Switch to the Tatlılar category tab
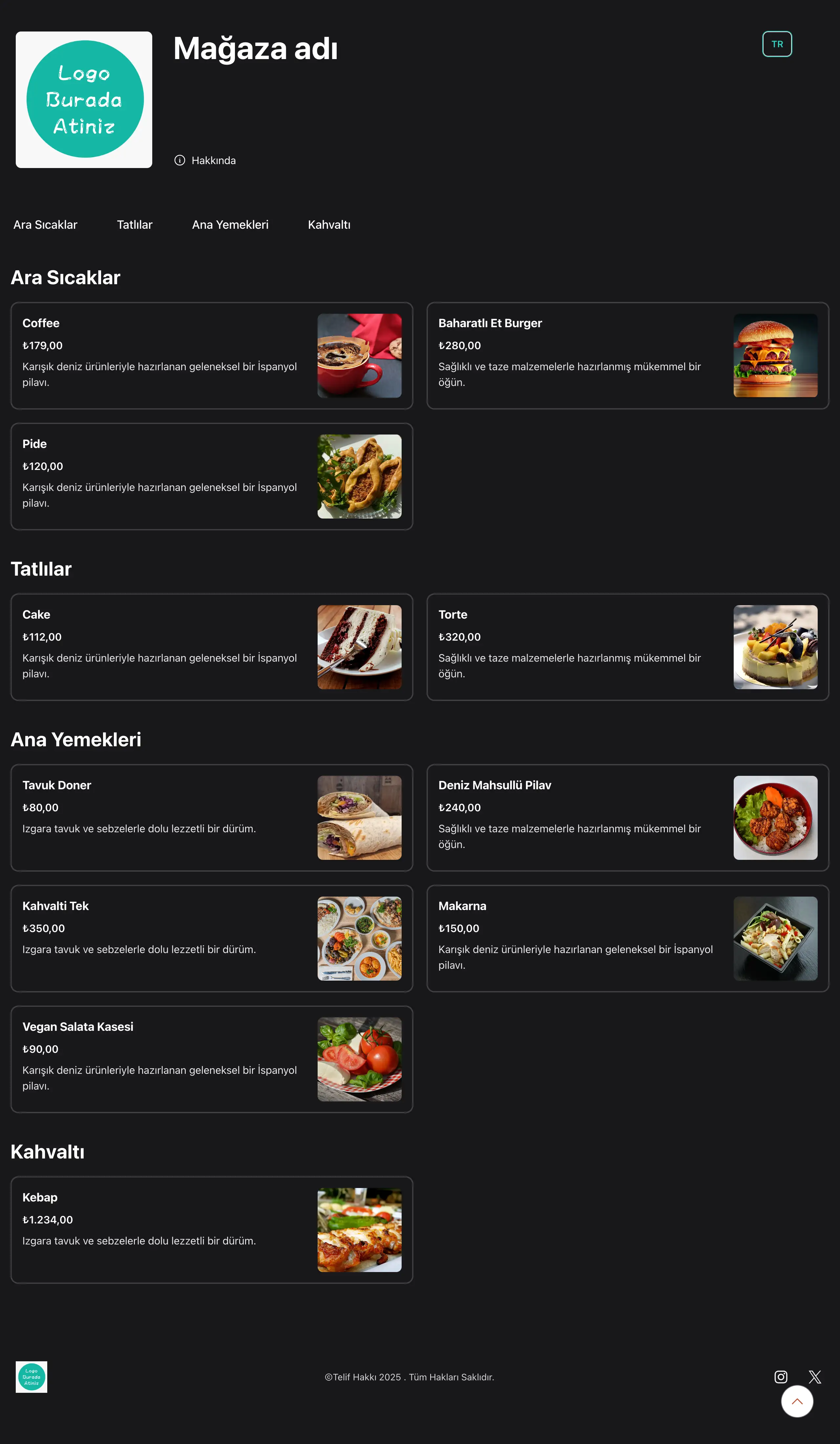Screen dimensions: 840x1444 click(135, 224)
